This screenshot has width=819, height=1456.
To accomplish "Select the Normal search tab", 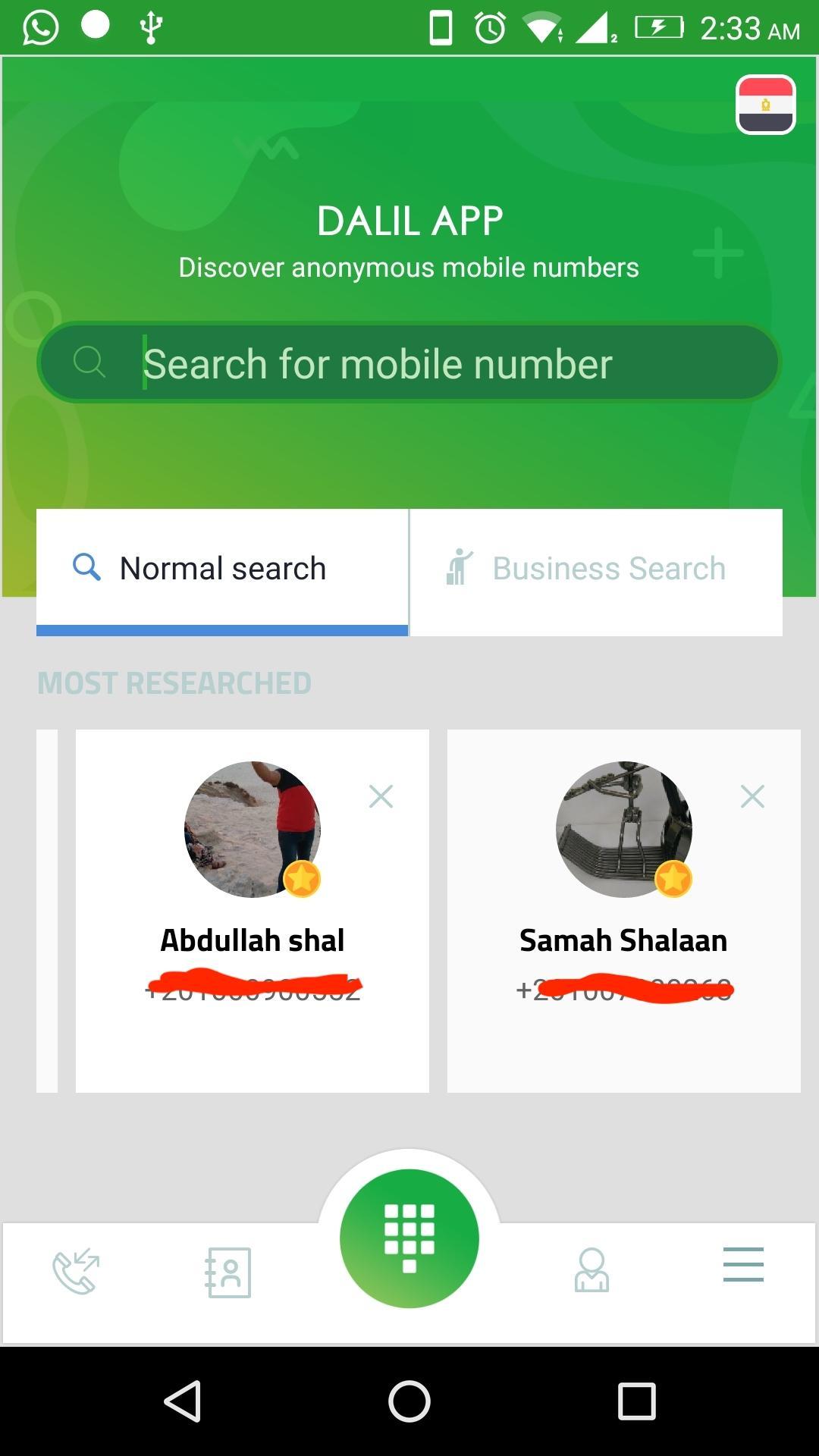I will pos(222,571).
